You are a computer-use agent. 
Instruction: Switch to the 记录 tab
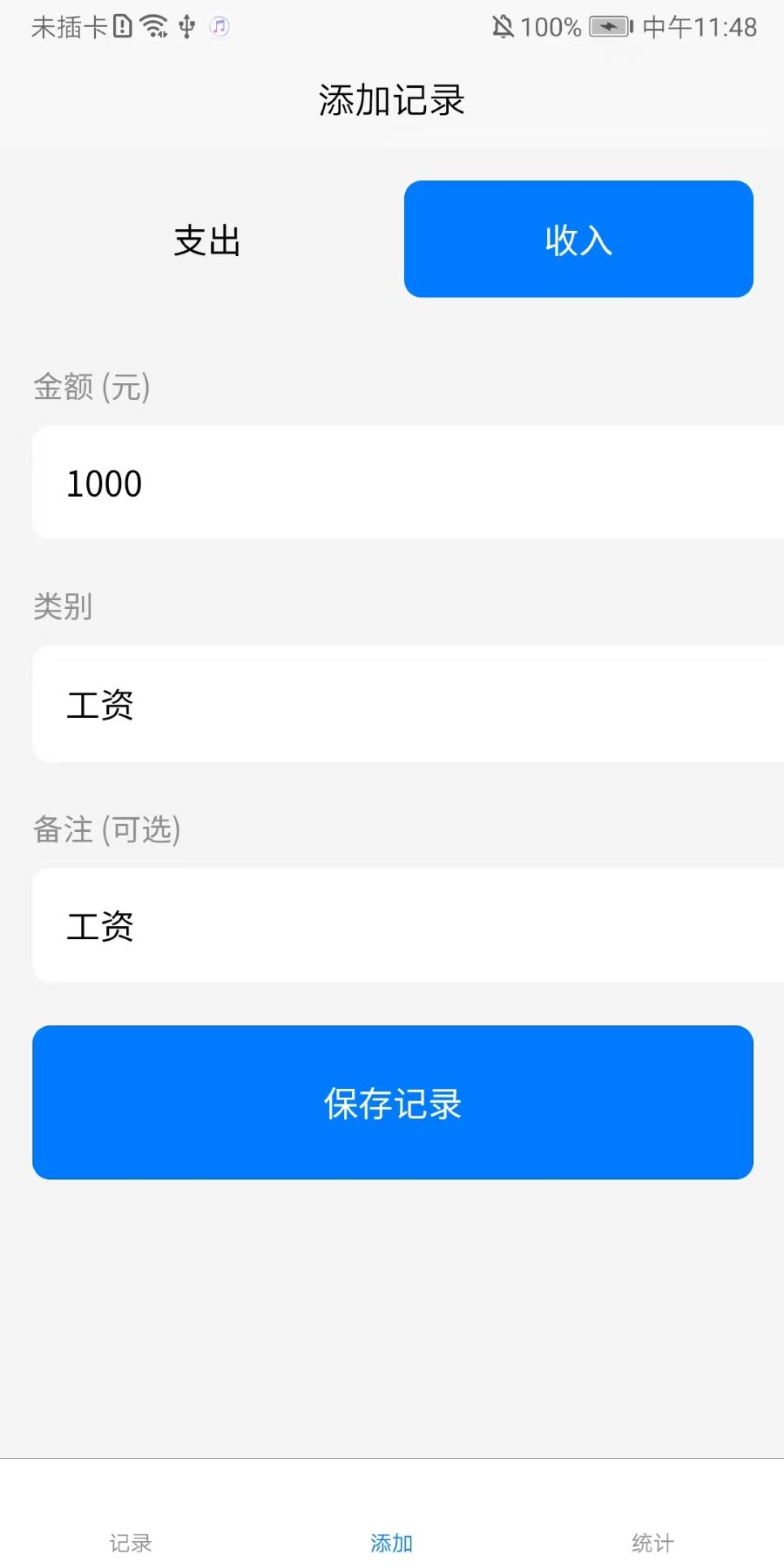(x=130, y=1542)
